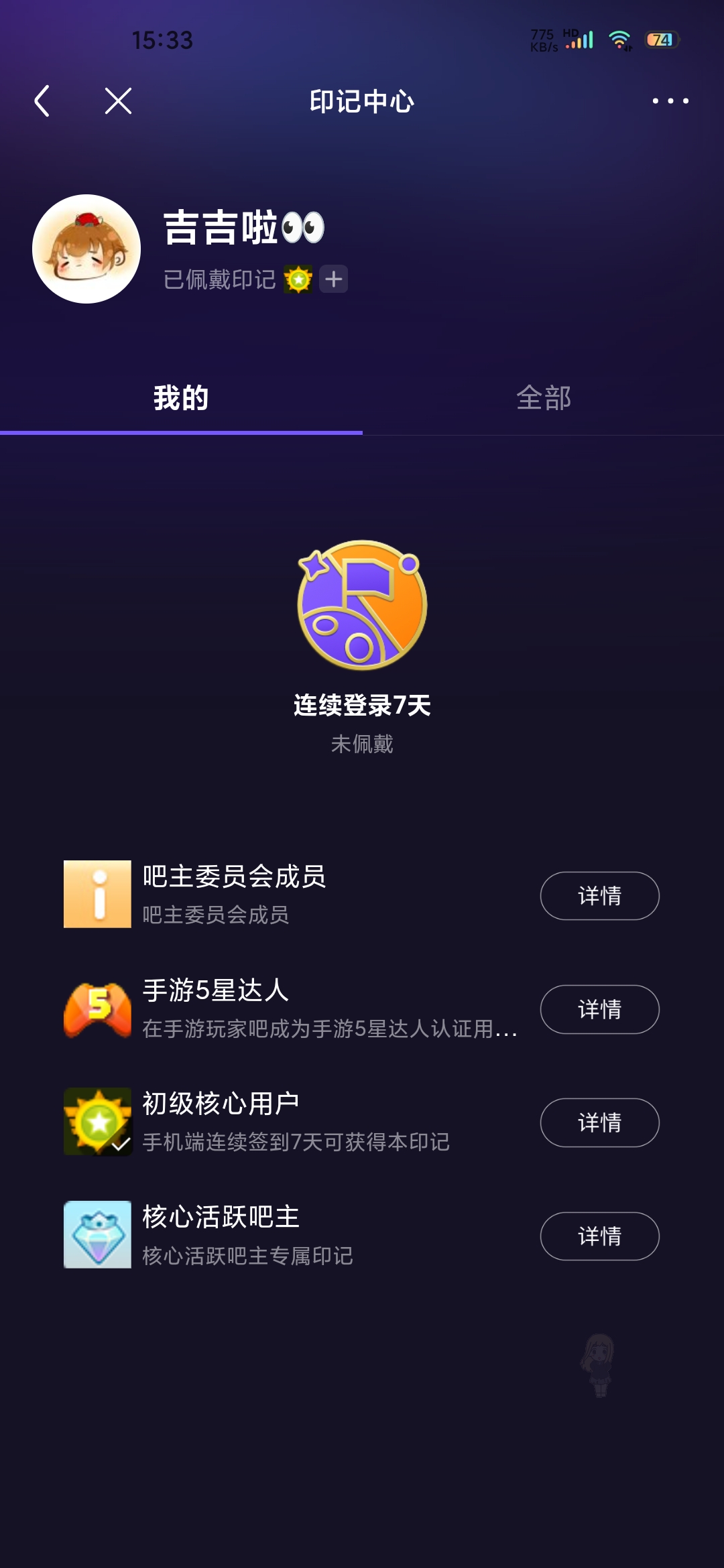Open 详情 for 手游5星达人
724x1568 pixels.
tap(599, 1009)
